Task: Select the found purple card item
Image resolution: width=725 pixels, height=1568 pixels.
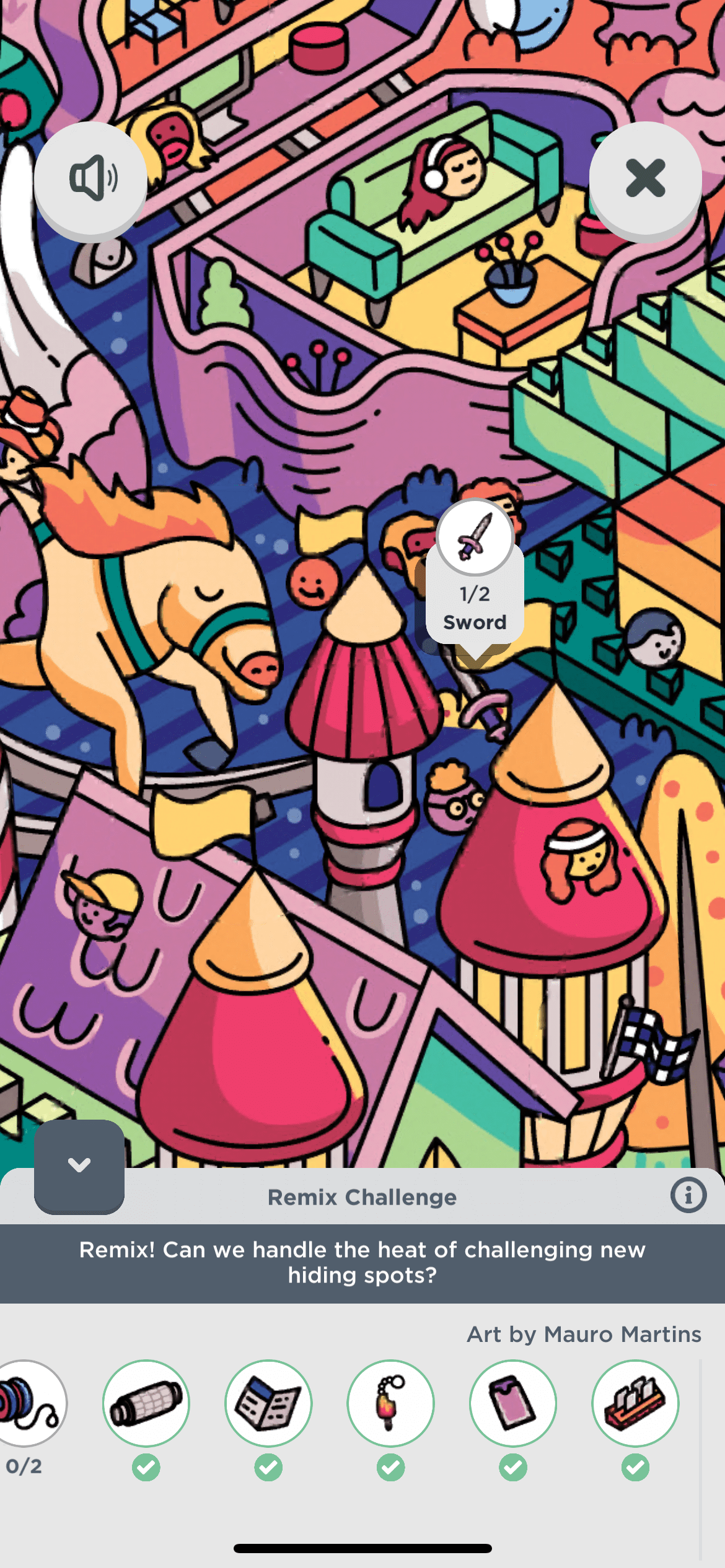Action: [x=513, y=1403]
